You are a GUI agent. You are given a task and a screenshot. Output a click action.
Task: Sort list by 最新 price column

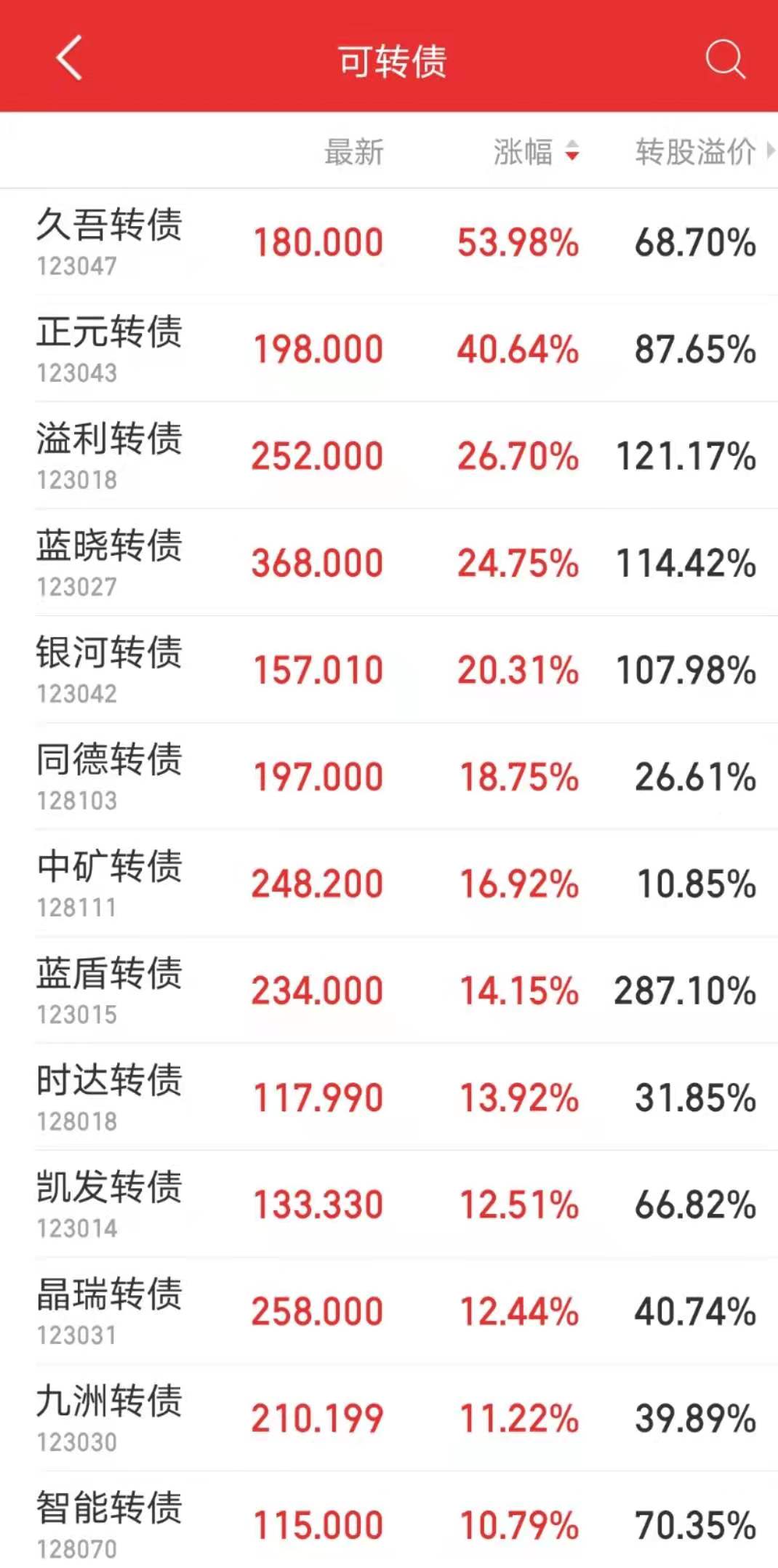[353, 152]
